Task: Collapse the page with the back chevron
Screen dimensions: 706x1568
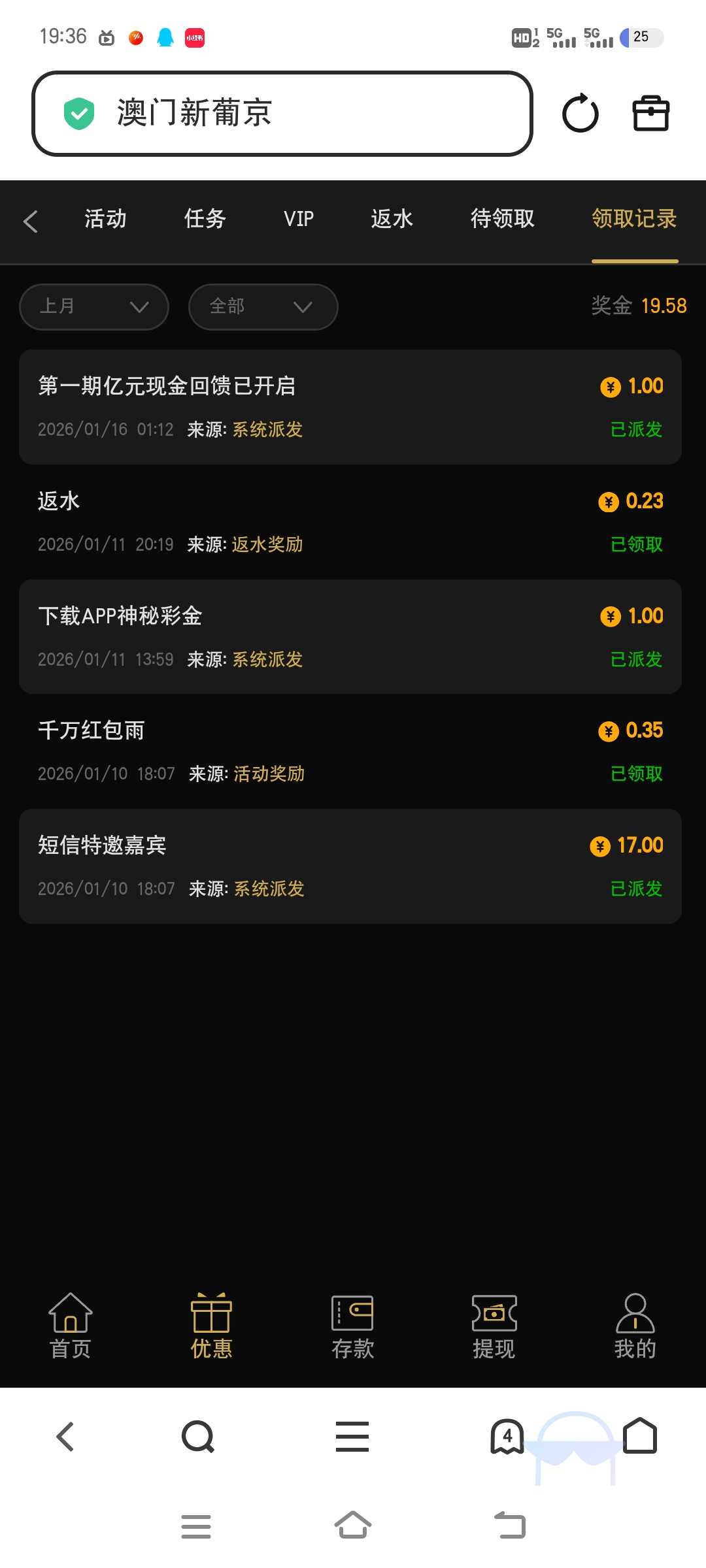Action: (31, 221)
